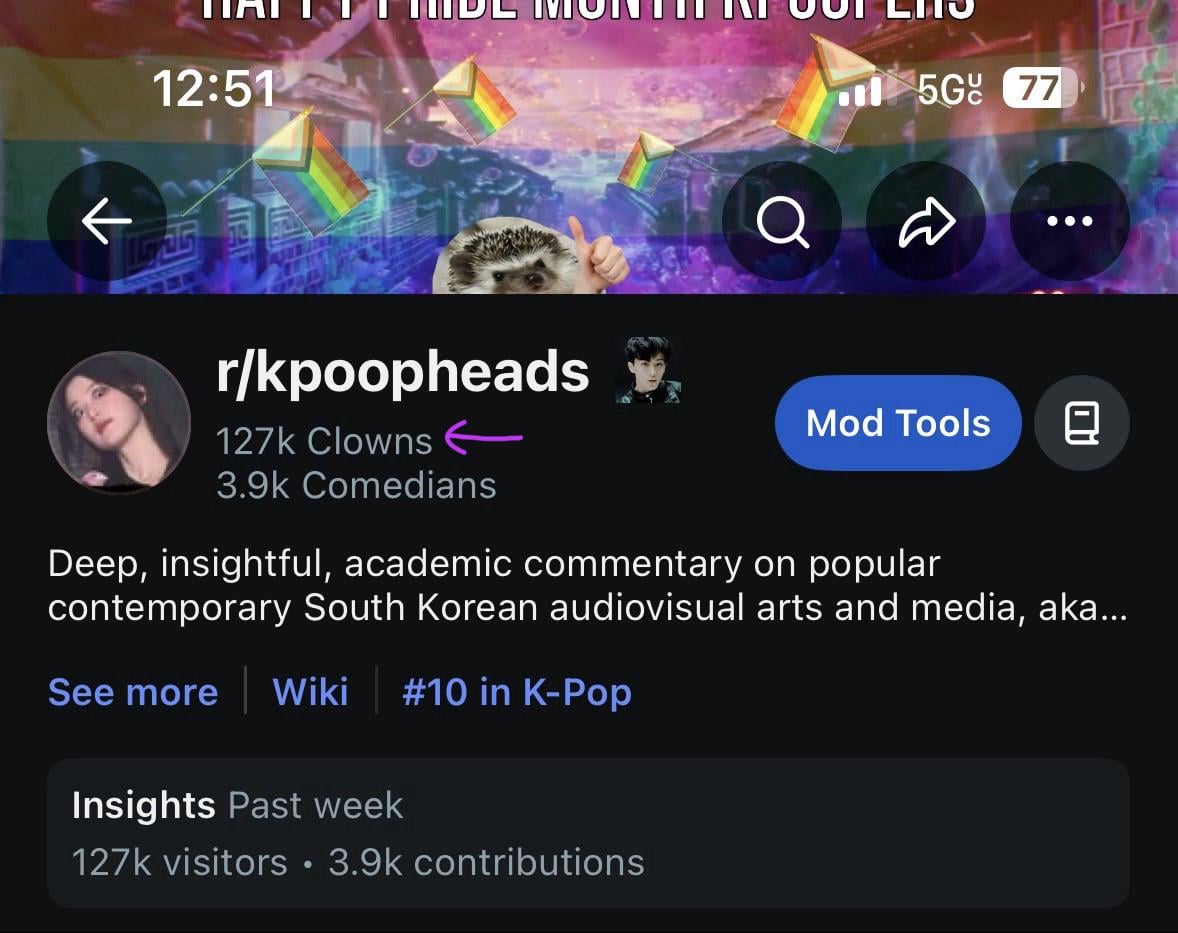
Task: Open the Insights Past week card
Action: click(x=588, y=833)
